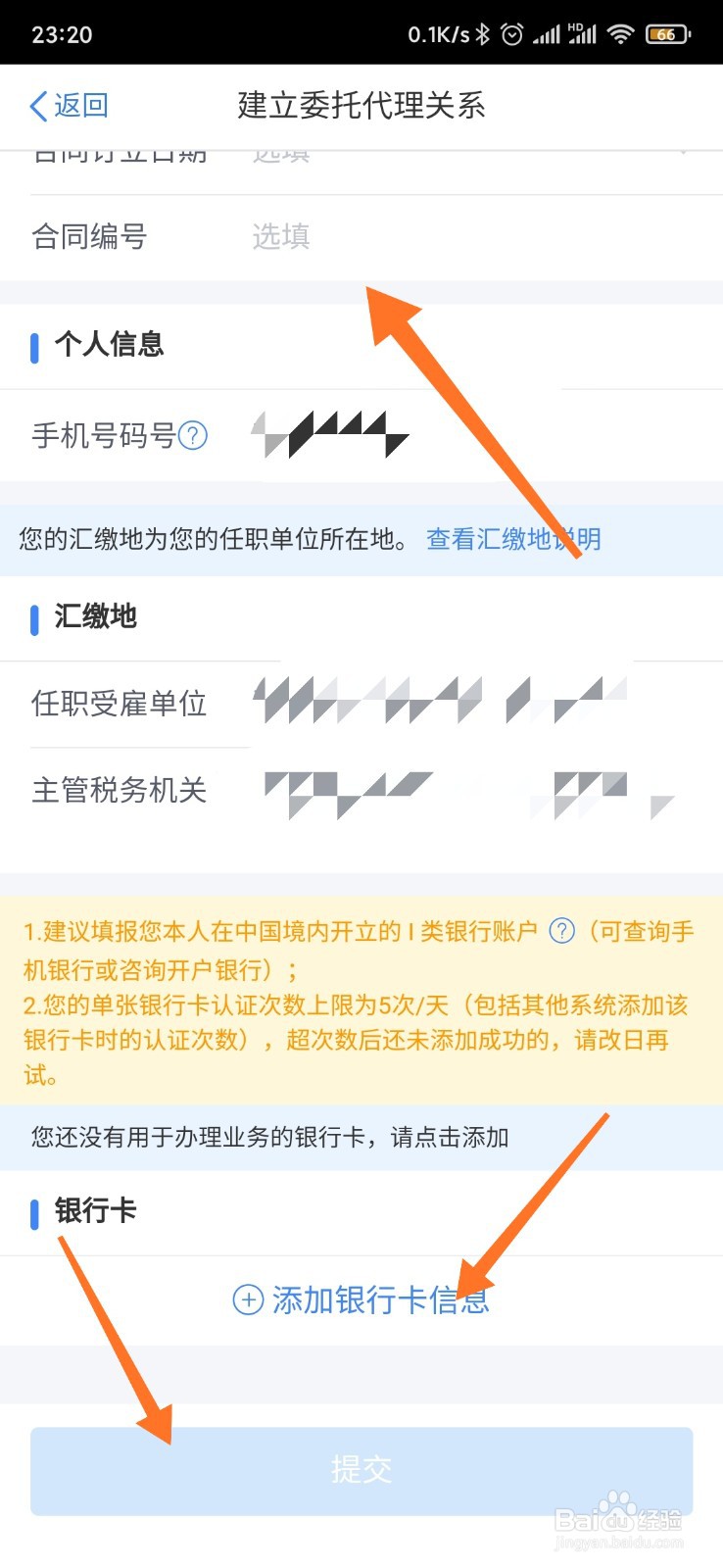723x1568 pixels.
Task: Tap the battery indicator showing 66
Action: [x=664, y=32]
